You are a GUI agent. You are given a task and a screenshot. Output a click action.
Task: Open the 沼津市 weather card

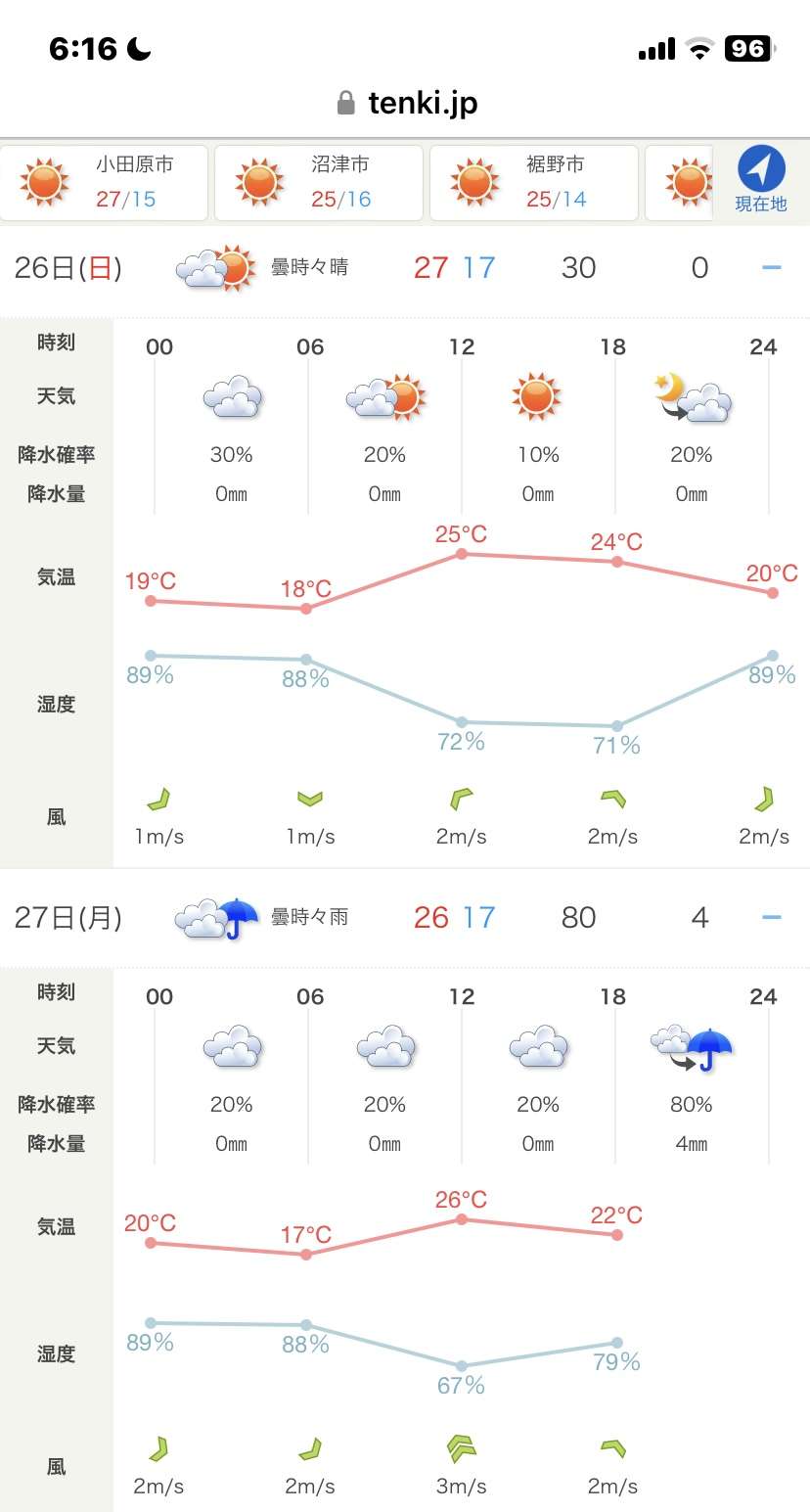(319, 183)
